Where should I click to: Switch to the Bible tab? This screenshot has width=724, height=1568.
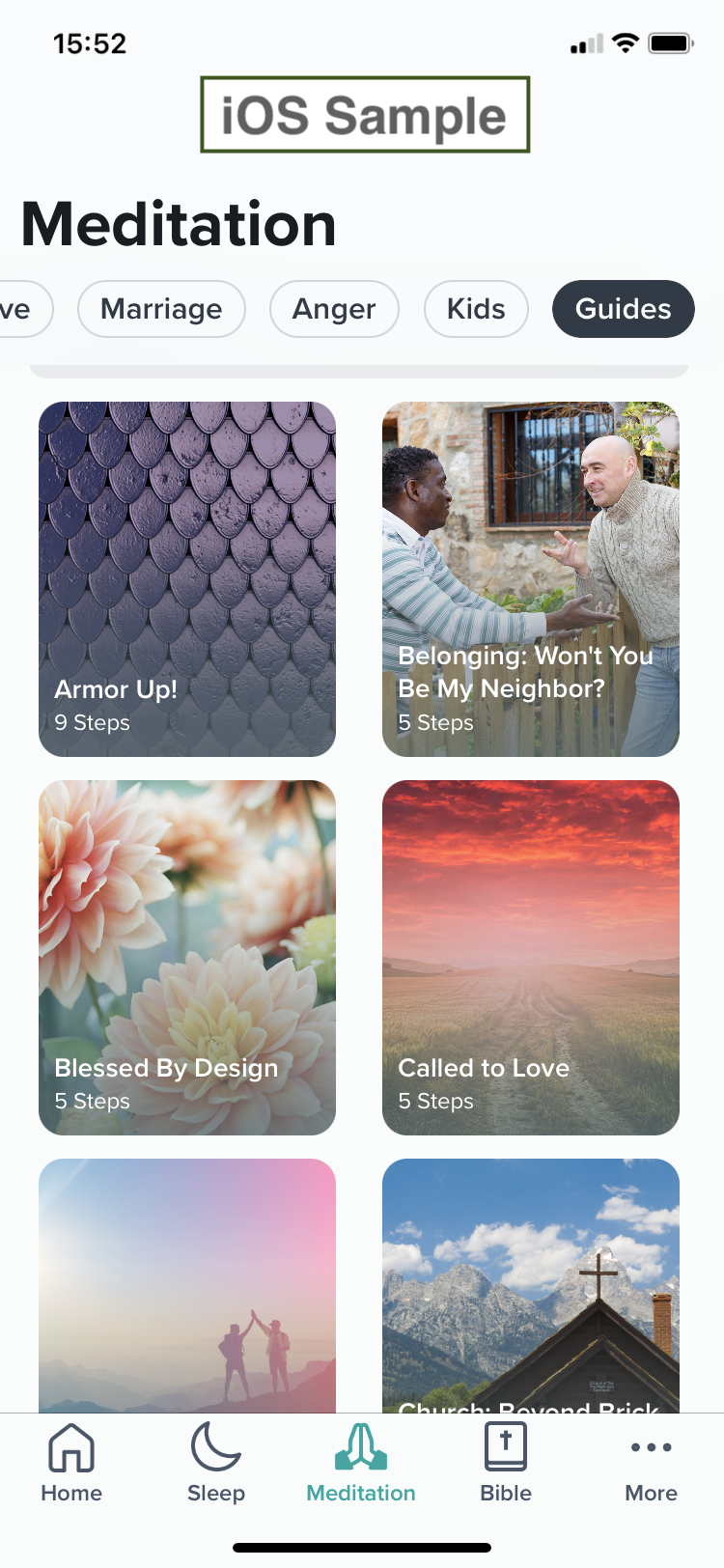point(506,1463)
